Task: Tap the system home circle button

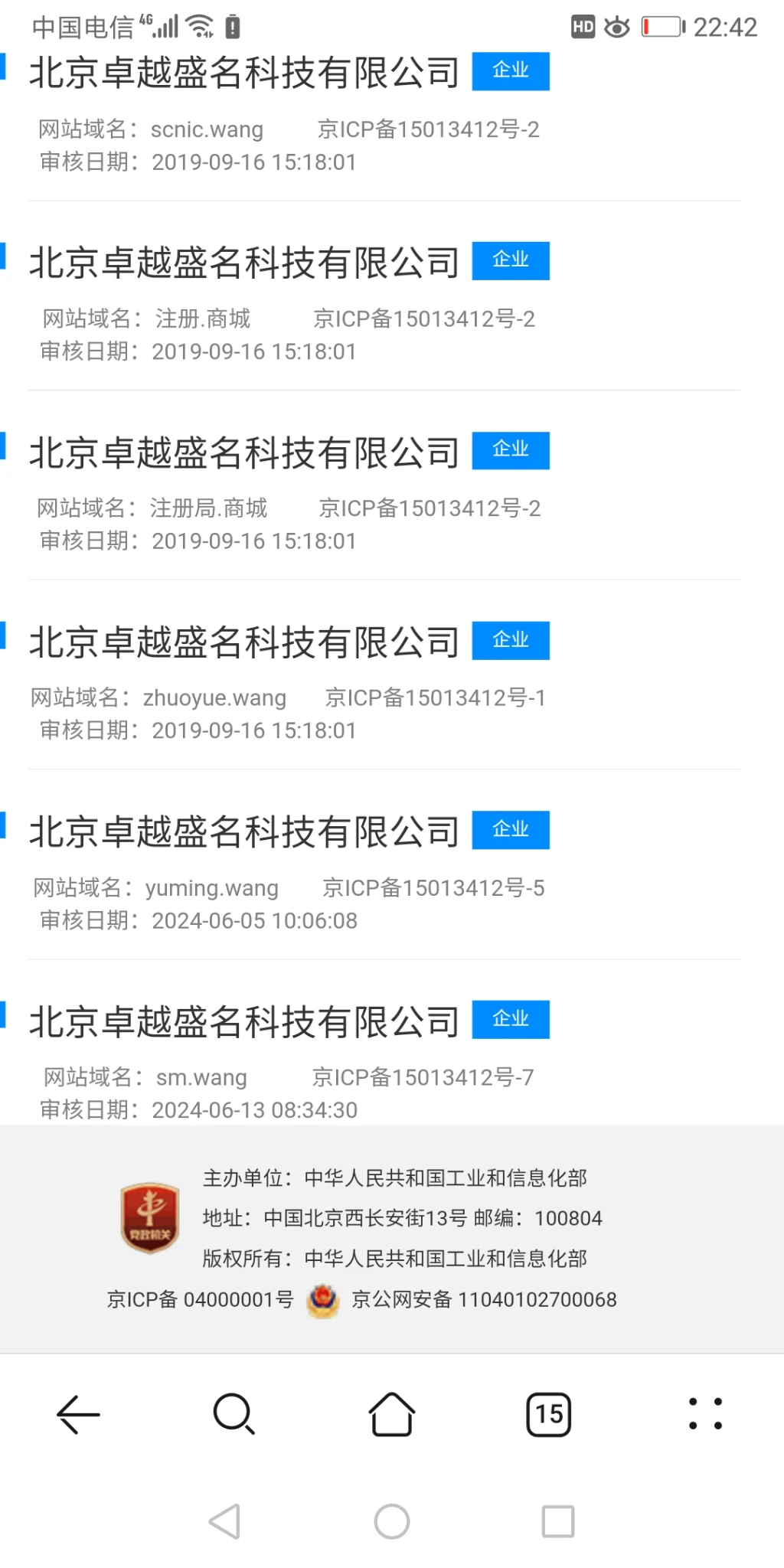Action: 392,1521
